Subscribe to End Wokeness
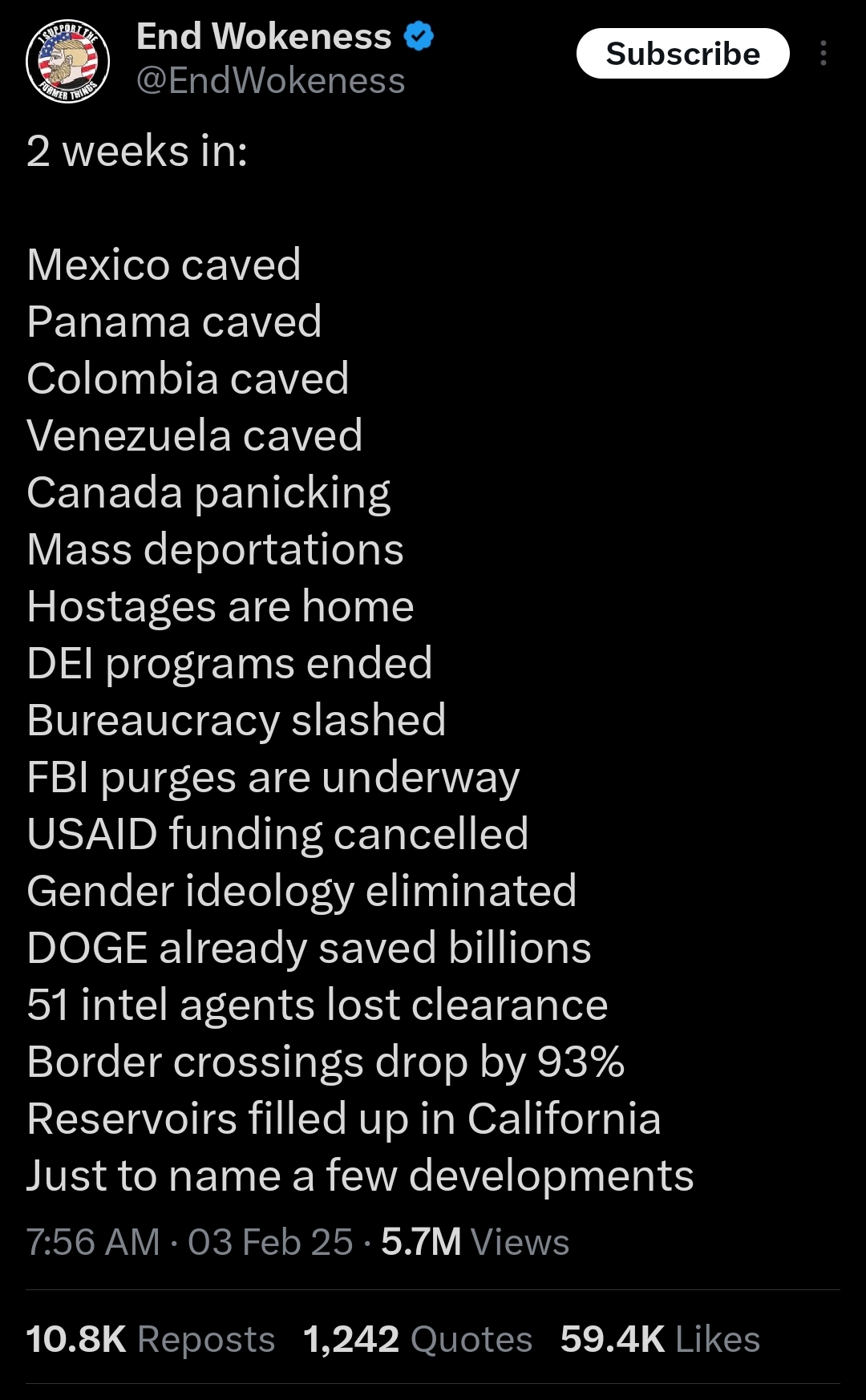This screenshot has width=866, height=1400. click(x=682, y=54)
